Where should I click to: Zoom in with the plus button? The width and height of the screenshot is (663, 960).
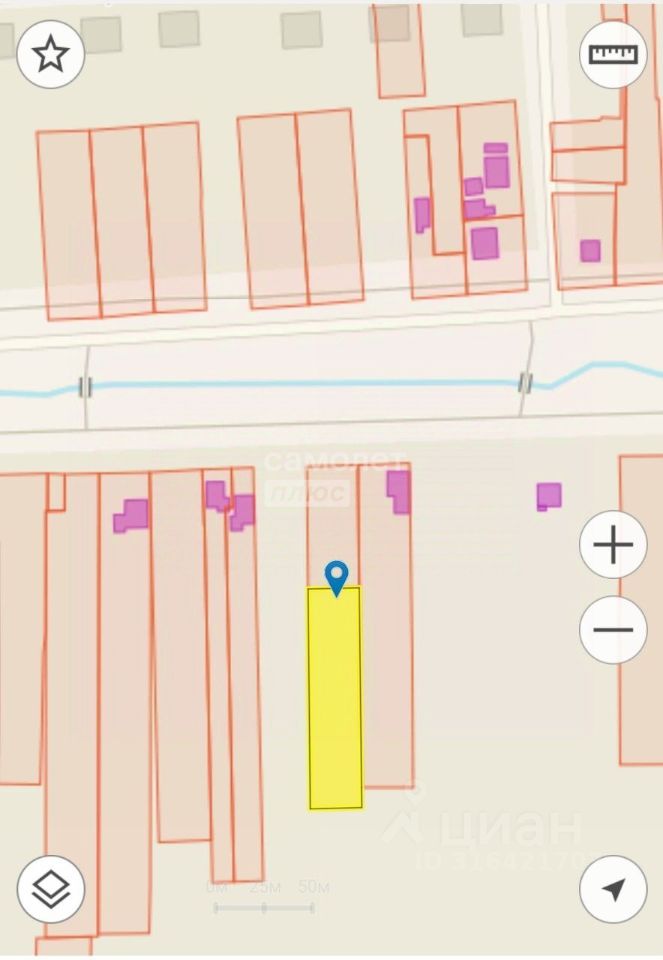613,545
